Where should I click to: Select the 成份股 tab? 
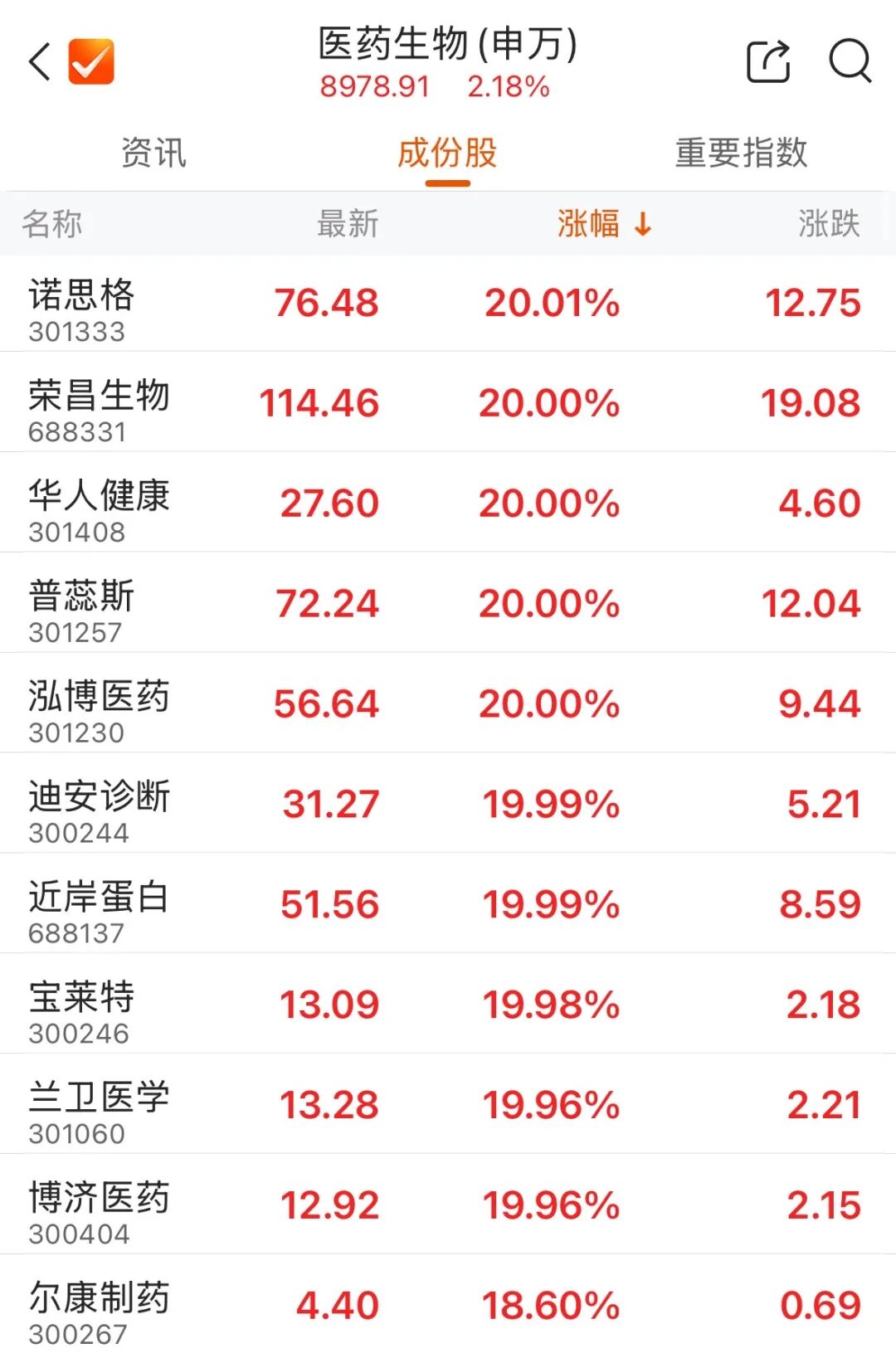[x=447, y=153]
